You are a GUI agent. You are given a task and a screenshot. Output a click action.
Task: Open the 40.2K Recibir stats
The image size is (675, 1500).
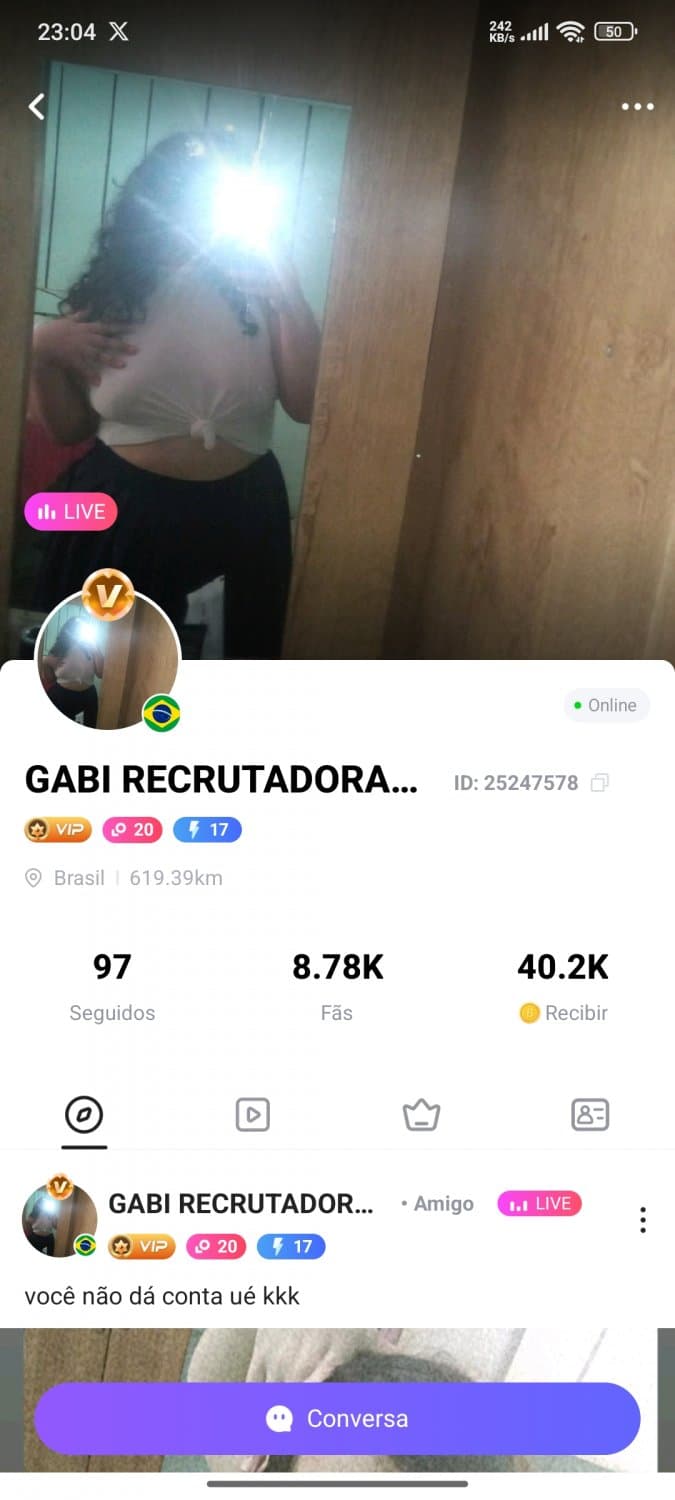(x=563, y=985)
